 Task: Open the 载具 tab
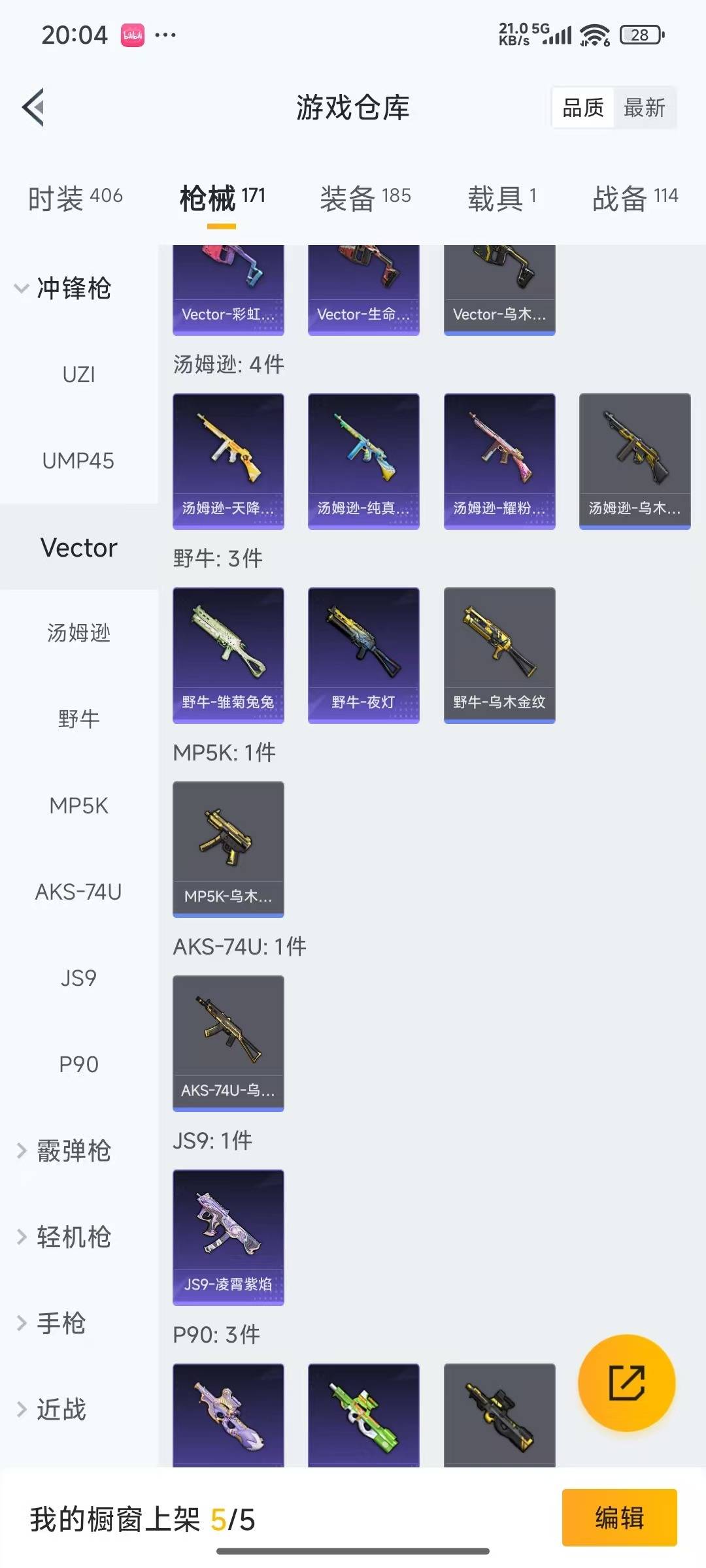pyautogui.click(x=501, y=198)
